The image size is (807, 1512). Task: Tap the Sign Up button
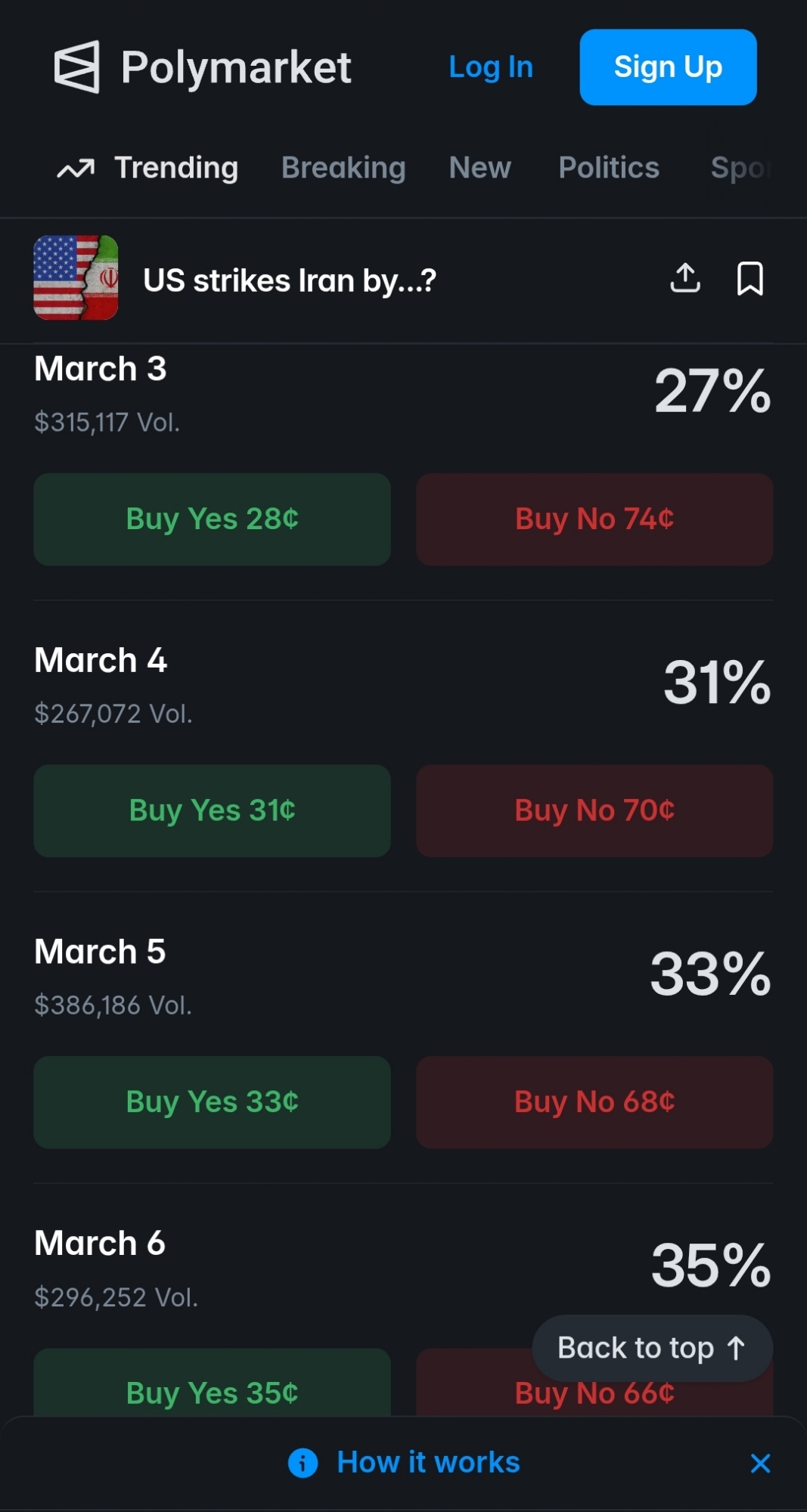tap(668, 67)
